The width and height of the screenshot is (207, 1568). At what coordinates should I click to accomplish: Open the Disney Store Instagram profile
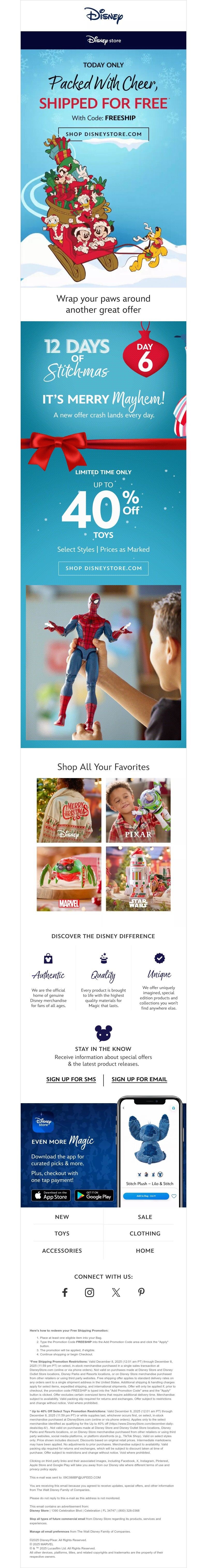[x=90, y=1292]
